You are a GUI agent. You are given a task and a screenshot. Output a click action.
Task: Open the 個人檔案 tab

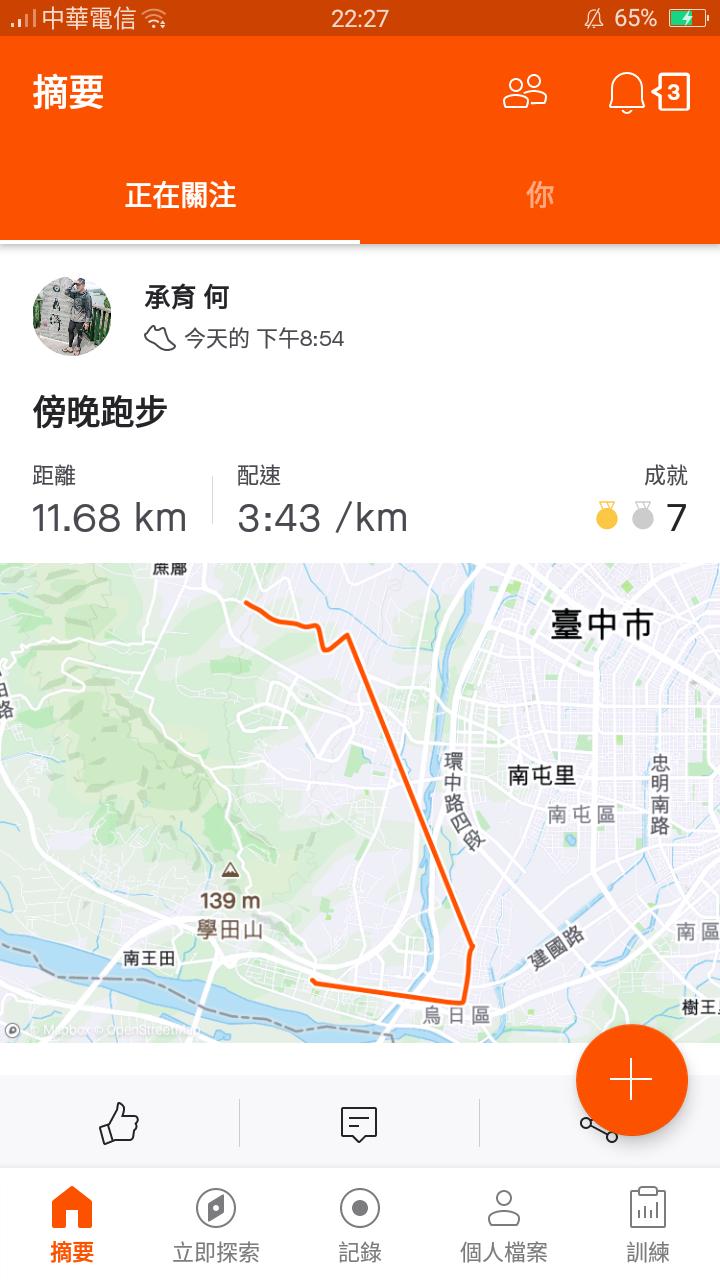click(x=504, y=1224)
